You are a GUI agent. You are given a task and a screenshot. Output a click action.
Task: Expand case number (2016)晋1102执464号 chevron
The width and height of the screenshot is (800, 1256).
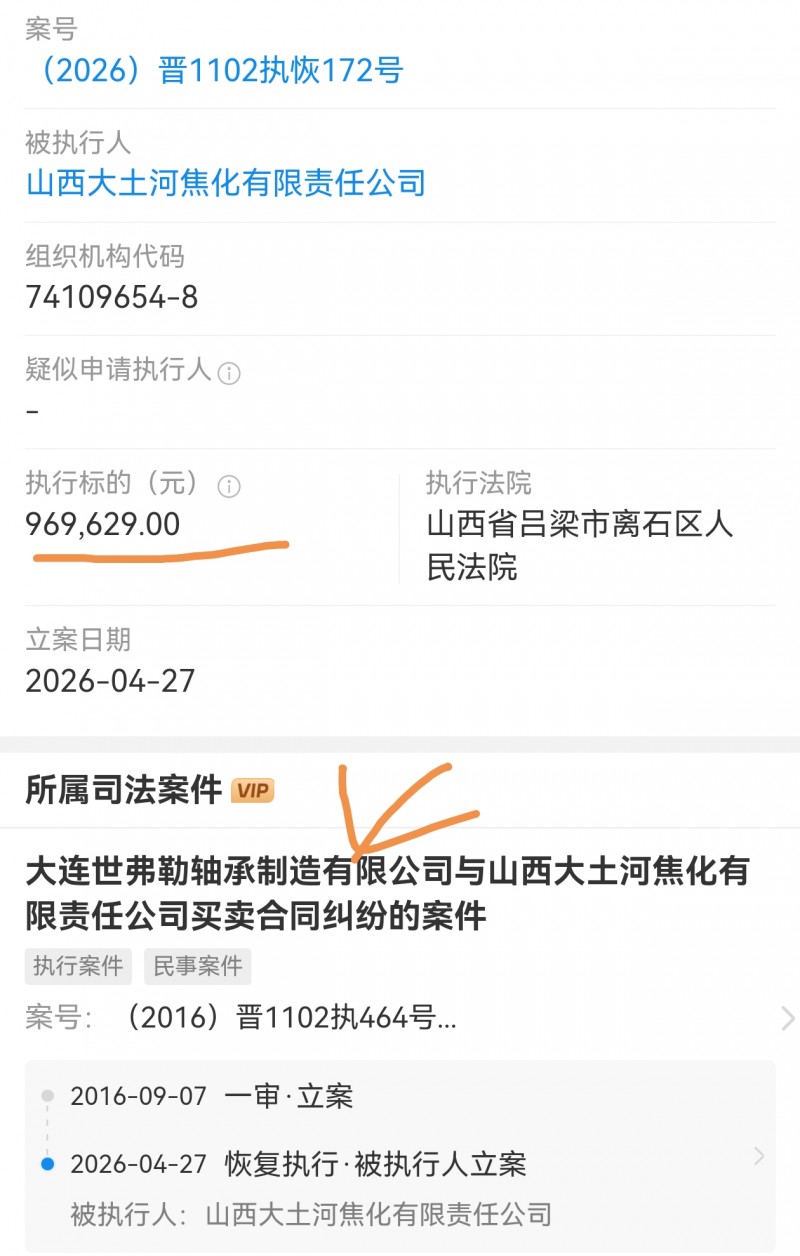tap(787, 1019)
